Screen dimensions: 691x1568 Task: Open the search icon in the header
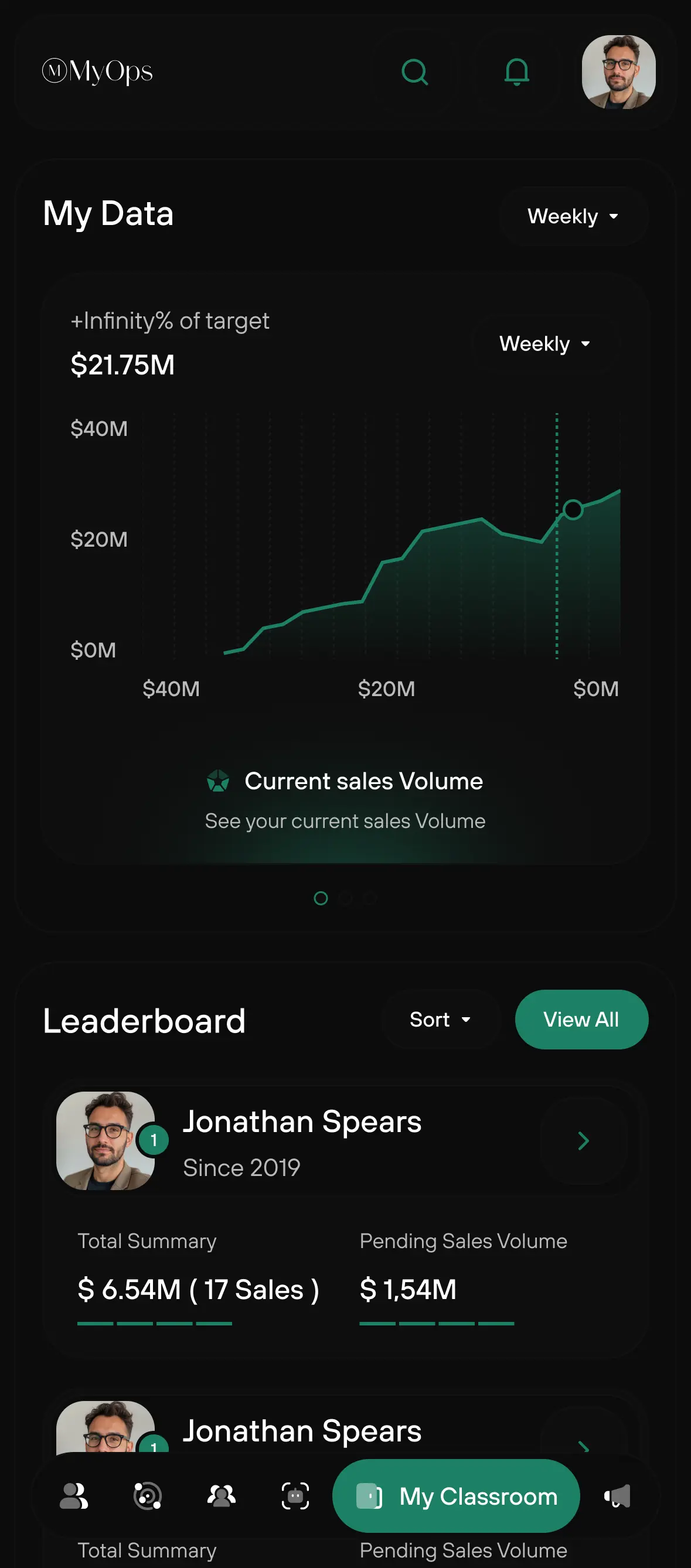click(415, 71)
